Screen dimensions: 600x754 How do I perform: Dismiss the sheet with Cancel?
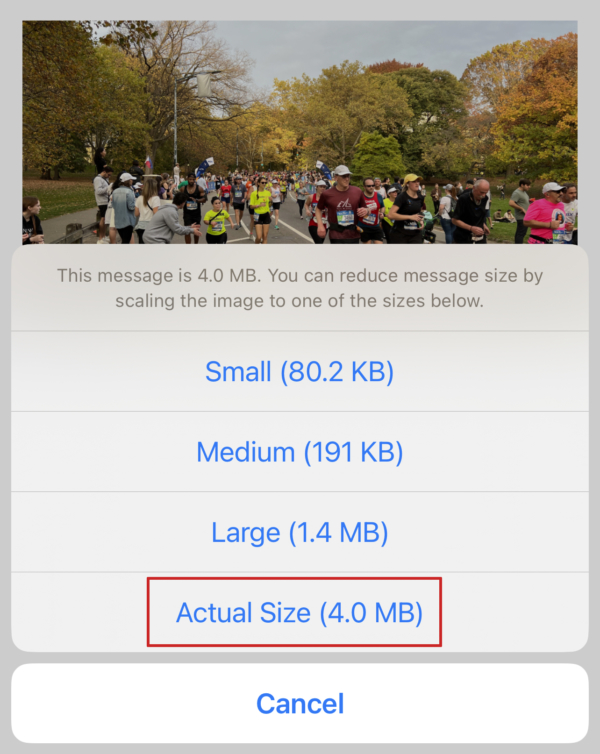click(299, 703)
